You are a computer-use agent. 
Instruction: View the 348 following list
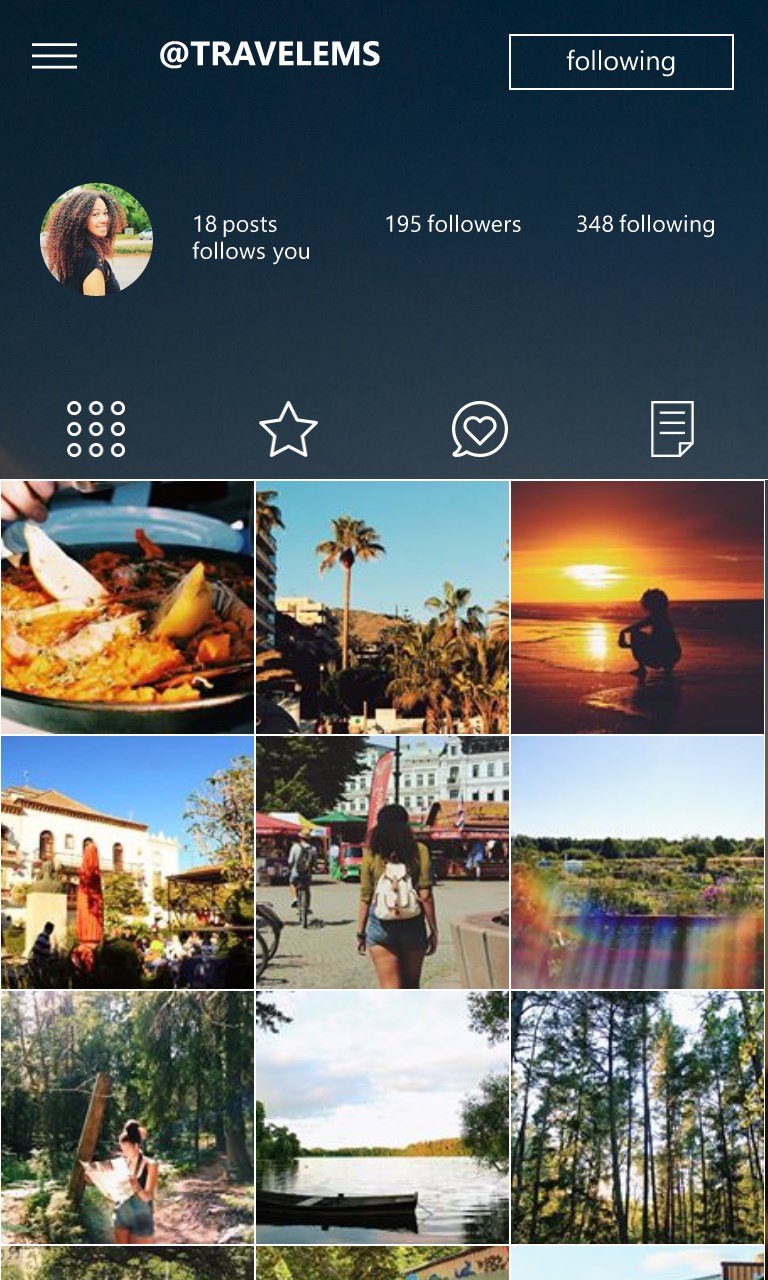[x=645, y=224]
